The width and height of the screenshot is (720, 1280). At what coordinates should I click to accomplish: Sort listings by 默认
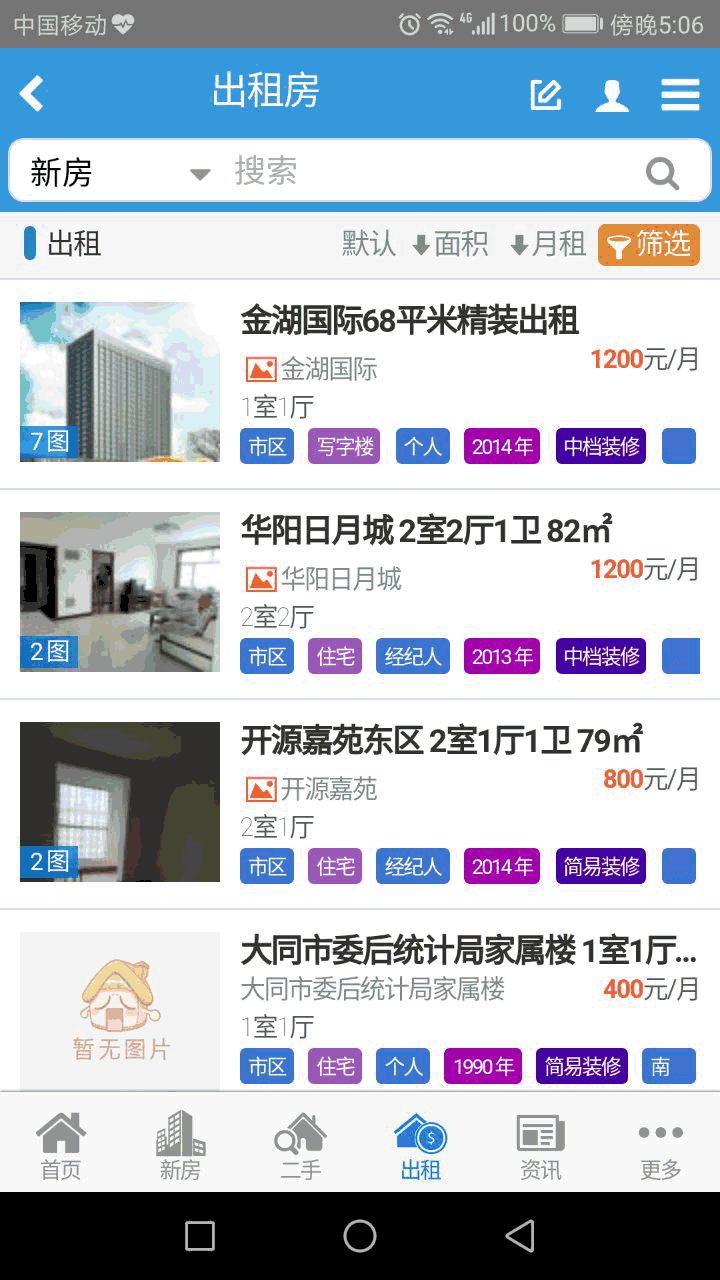369,244
